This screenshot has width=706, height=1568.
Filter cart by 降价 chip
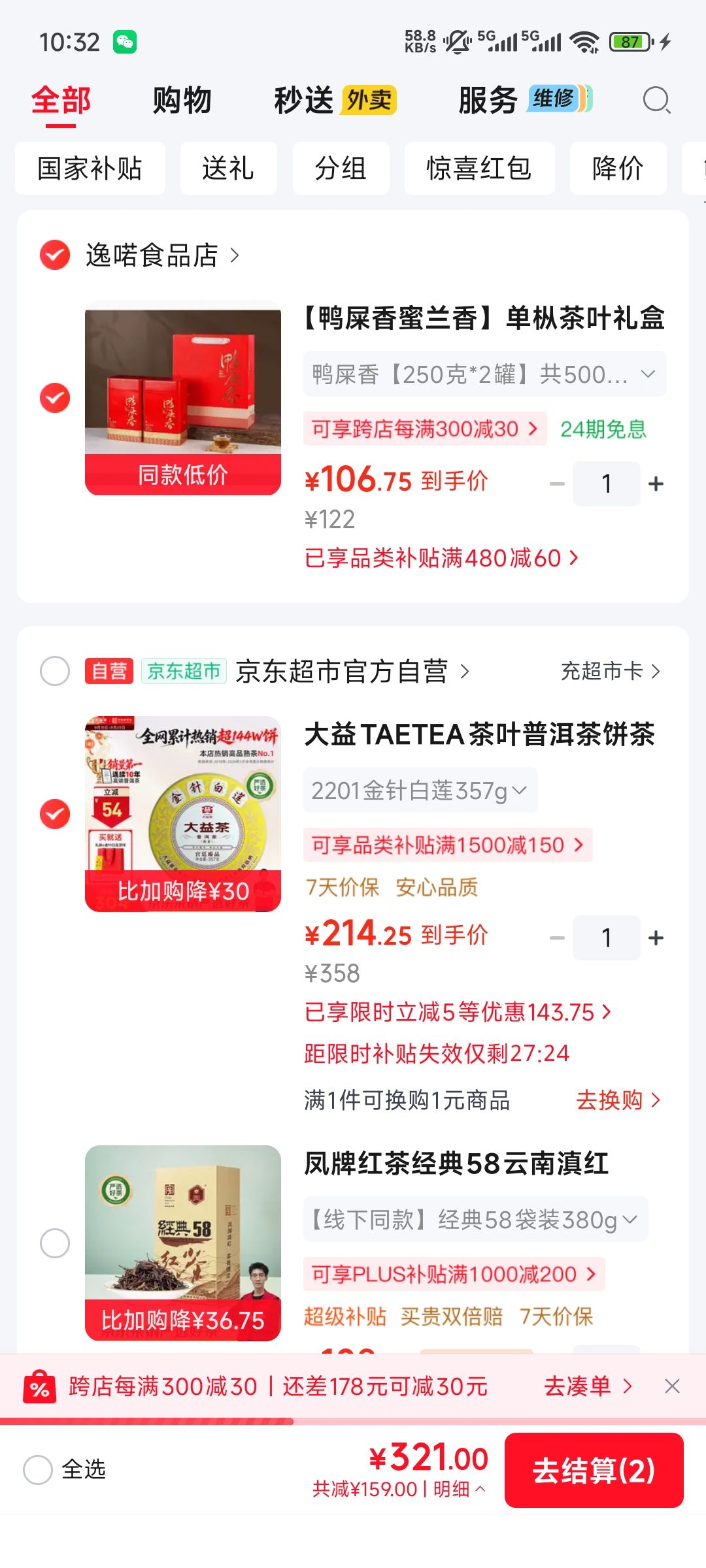pyautogui.click(x=618, y=169)
